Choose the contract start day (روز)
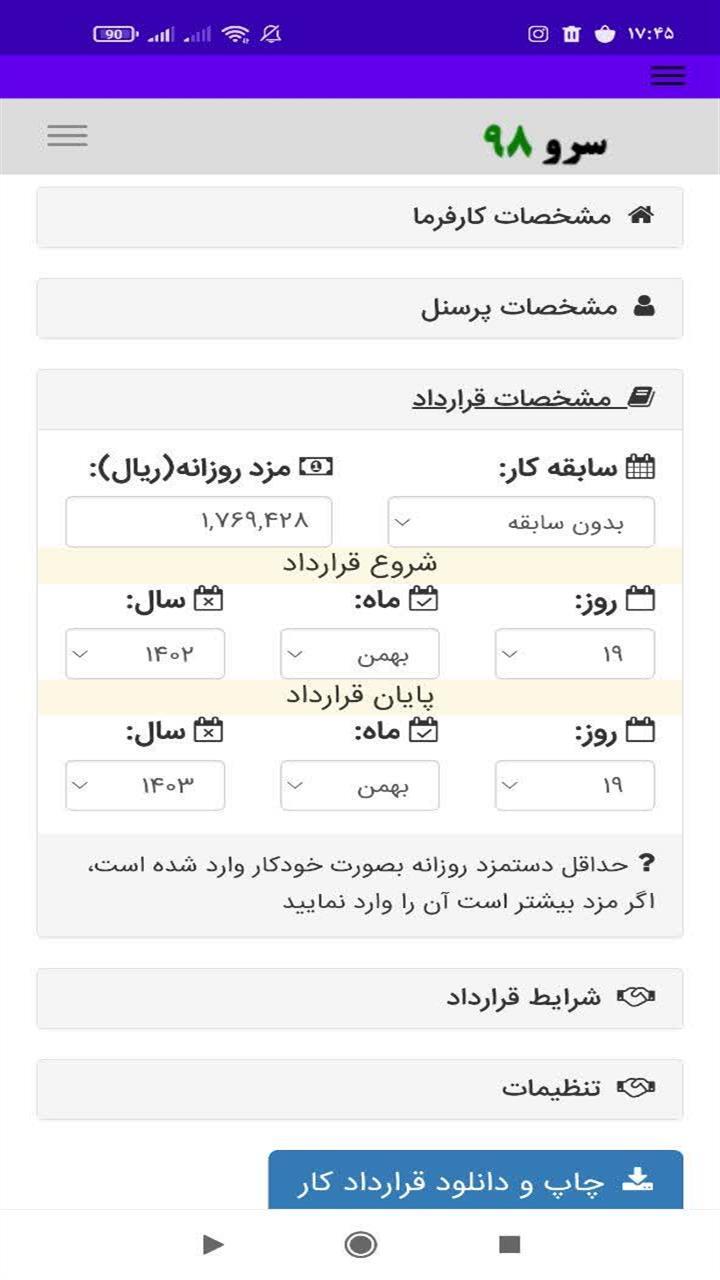Viewport: 720px width, 1280px height. click(574, 654)
